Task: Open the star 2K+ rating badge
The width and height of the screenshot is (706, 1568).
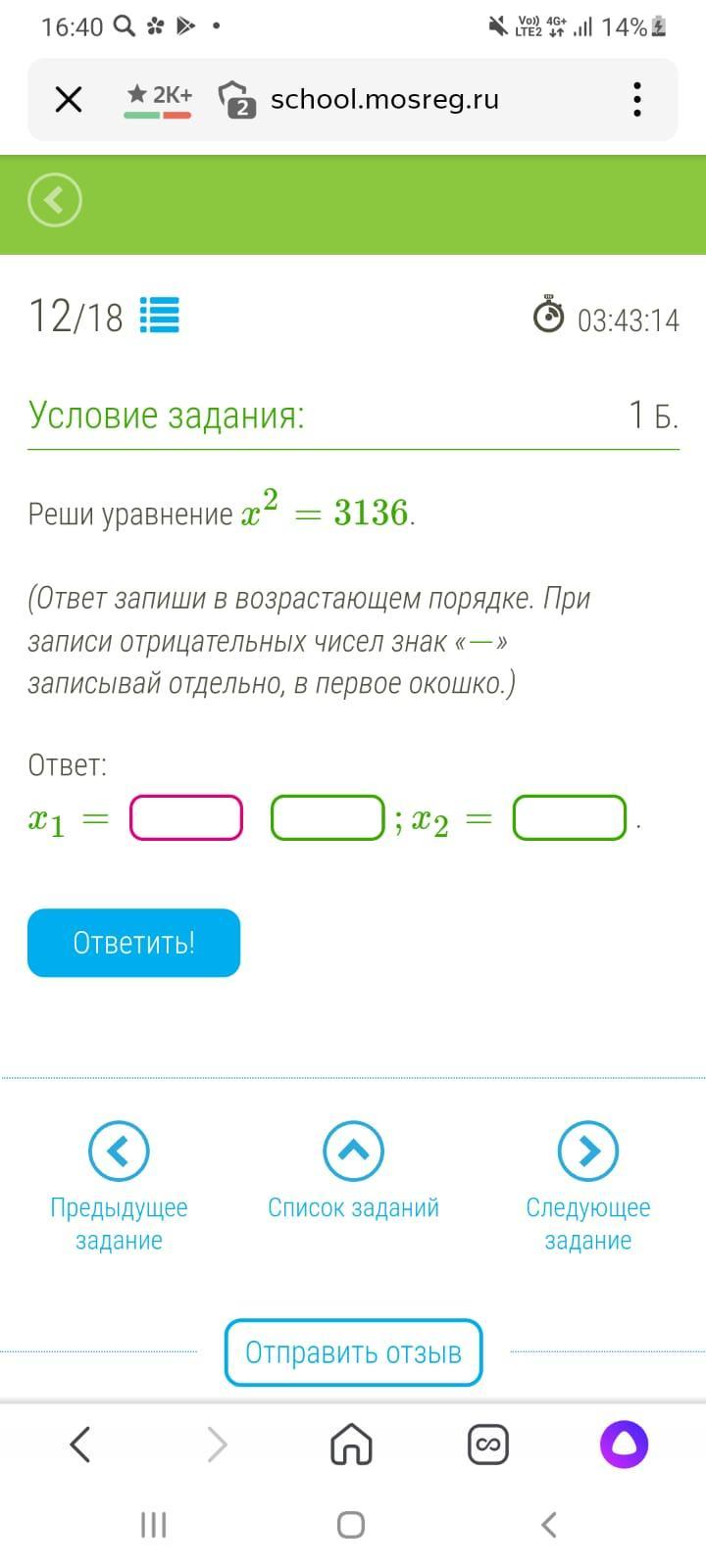Action: (158, 98)
